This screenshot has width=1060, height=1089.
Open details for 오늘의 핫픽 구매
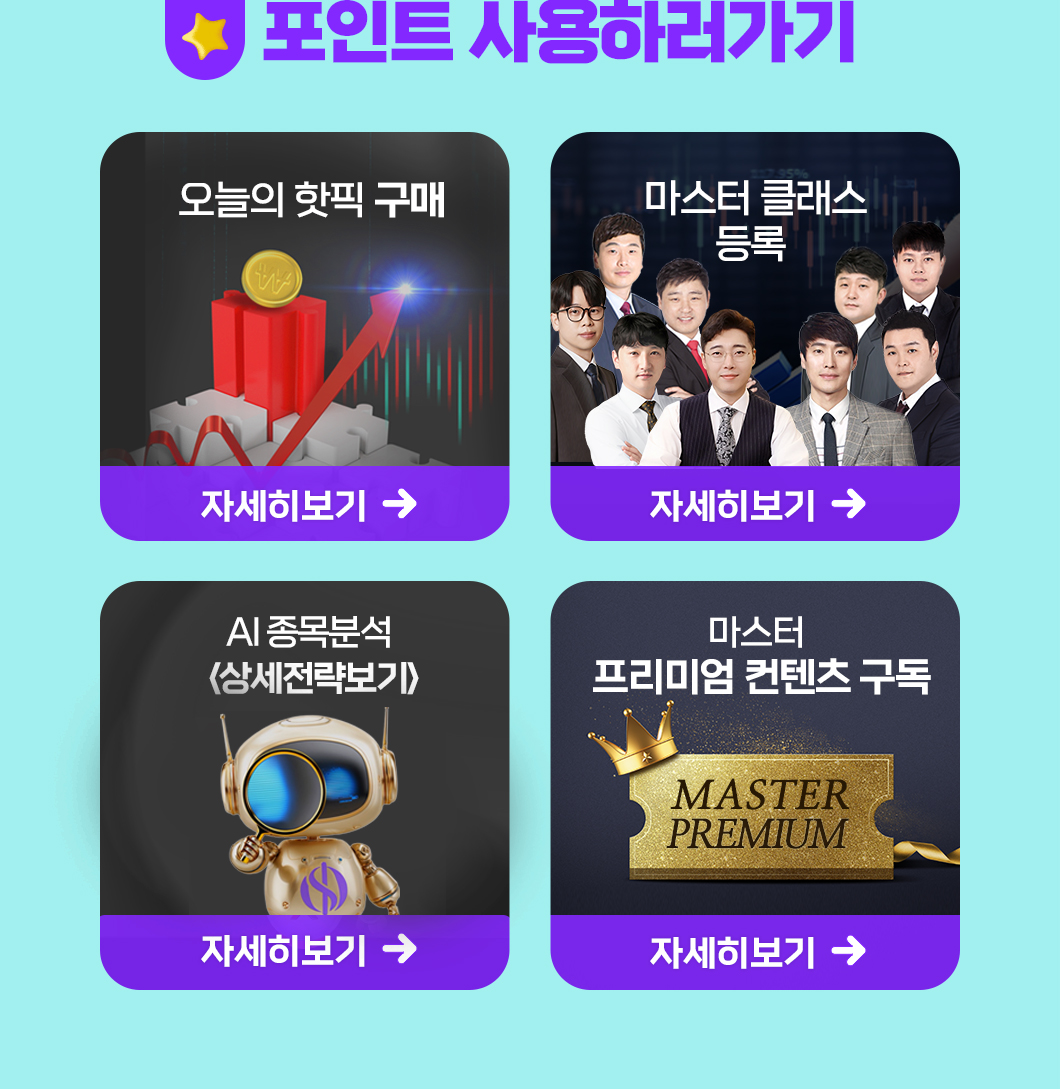click(x=305, y=504)
